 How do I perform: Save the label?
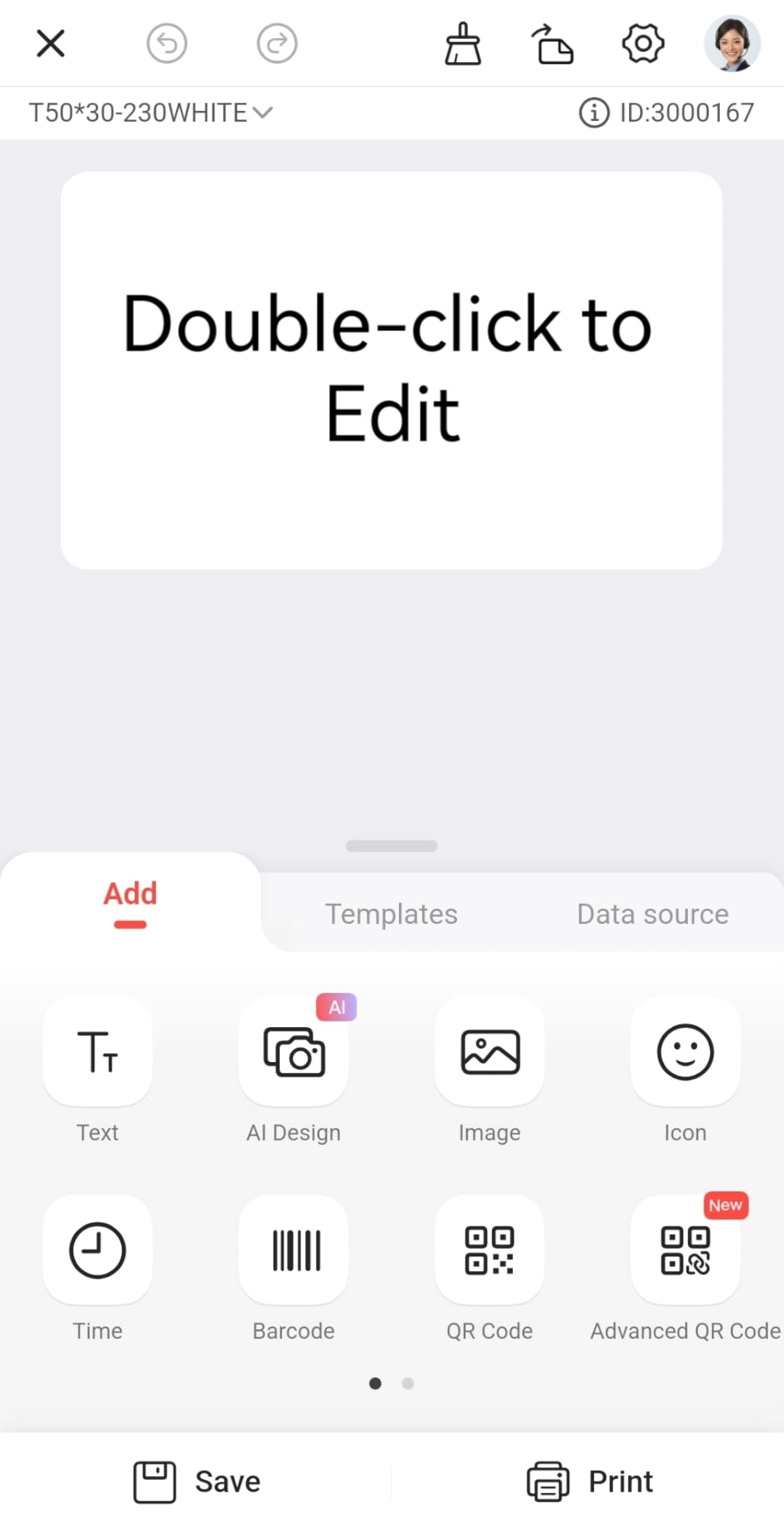point(197,1481)
